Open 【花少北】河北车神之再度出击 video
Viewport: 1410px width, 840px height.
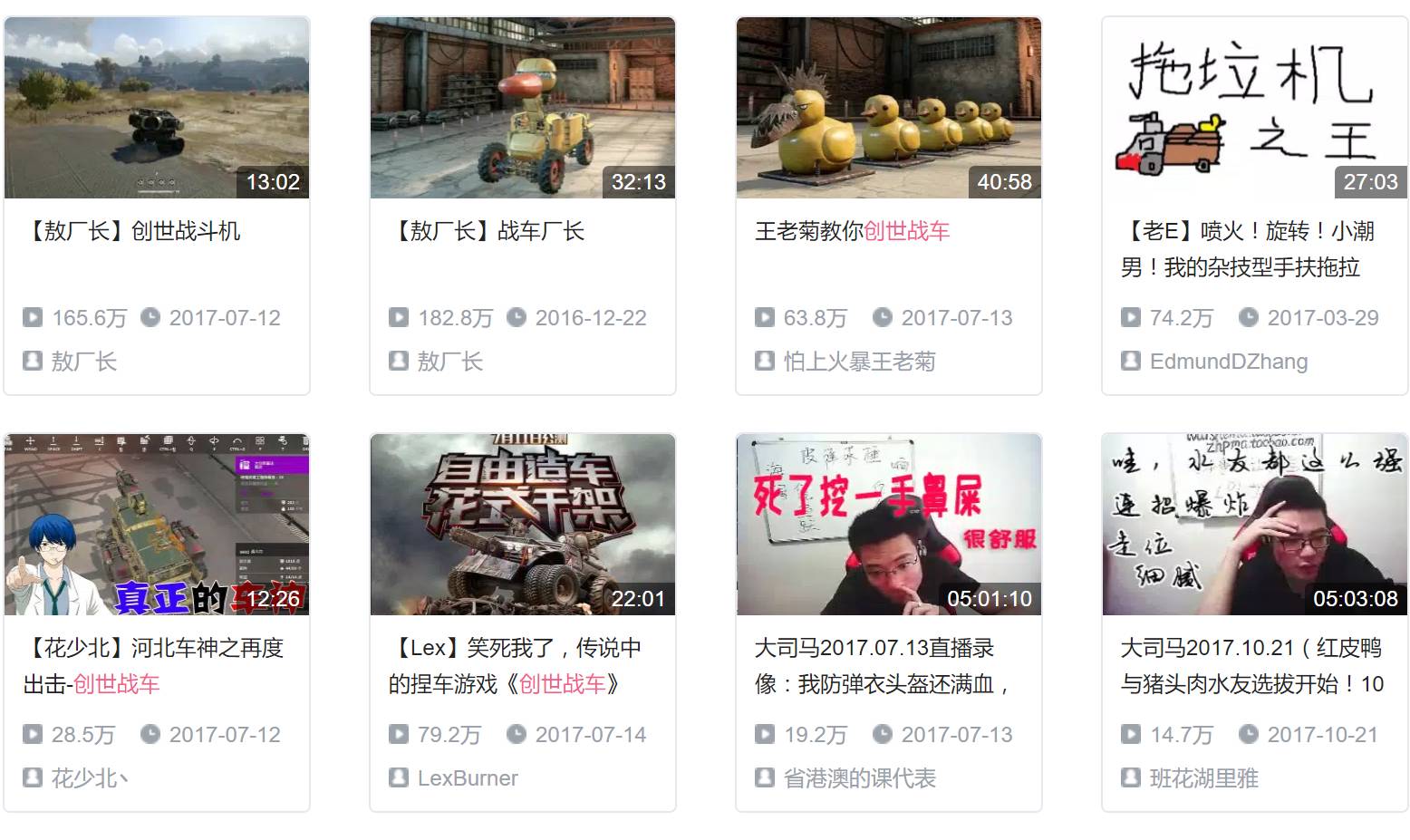(157, 525)
